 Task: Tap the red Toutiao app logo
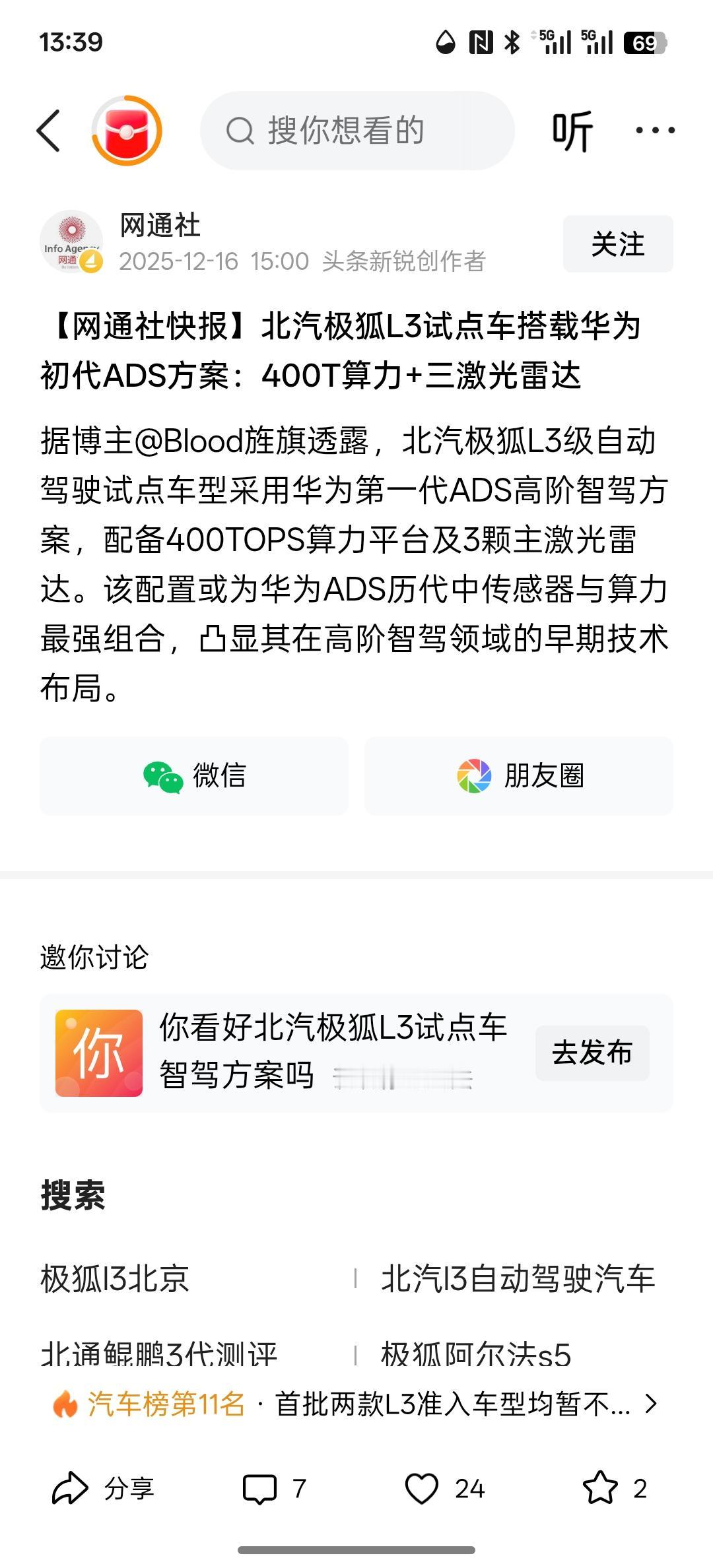click(125, 130)
